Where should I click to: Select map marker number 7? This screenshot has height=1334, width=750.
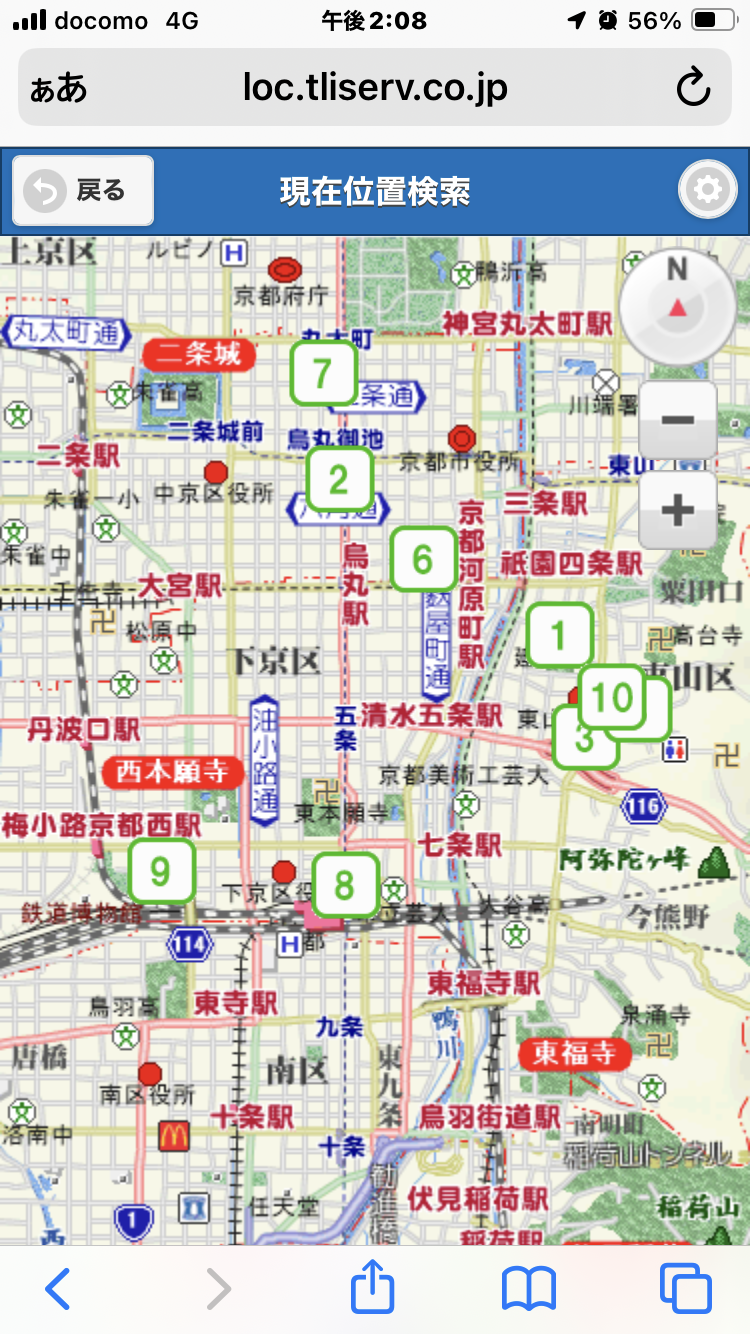pyautogui.click(x=323, y=373)
